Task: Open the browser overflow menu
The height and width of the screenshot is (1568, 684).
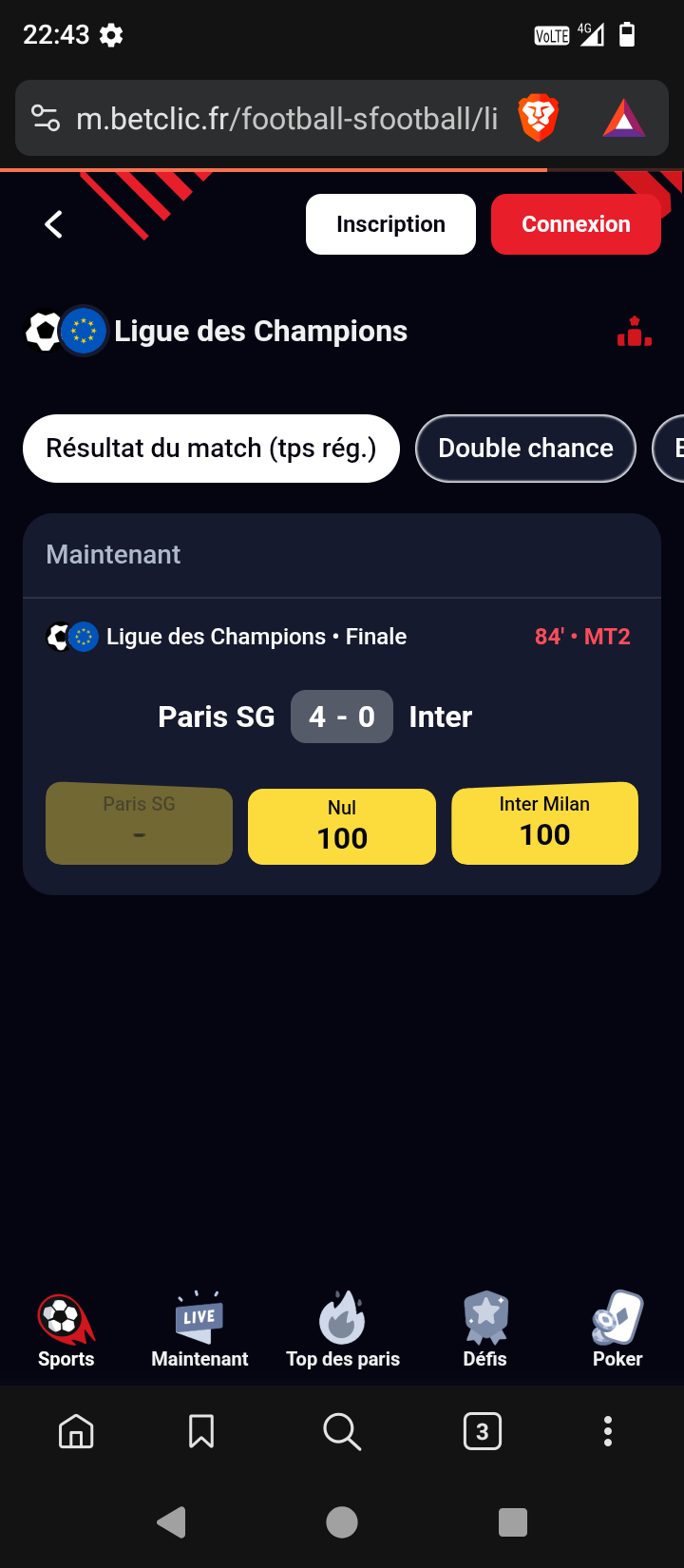Action: (x=608, y=1431)
